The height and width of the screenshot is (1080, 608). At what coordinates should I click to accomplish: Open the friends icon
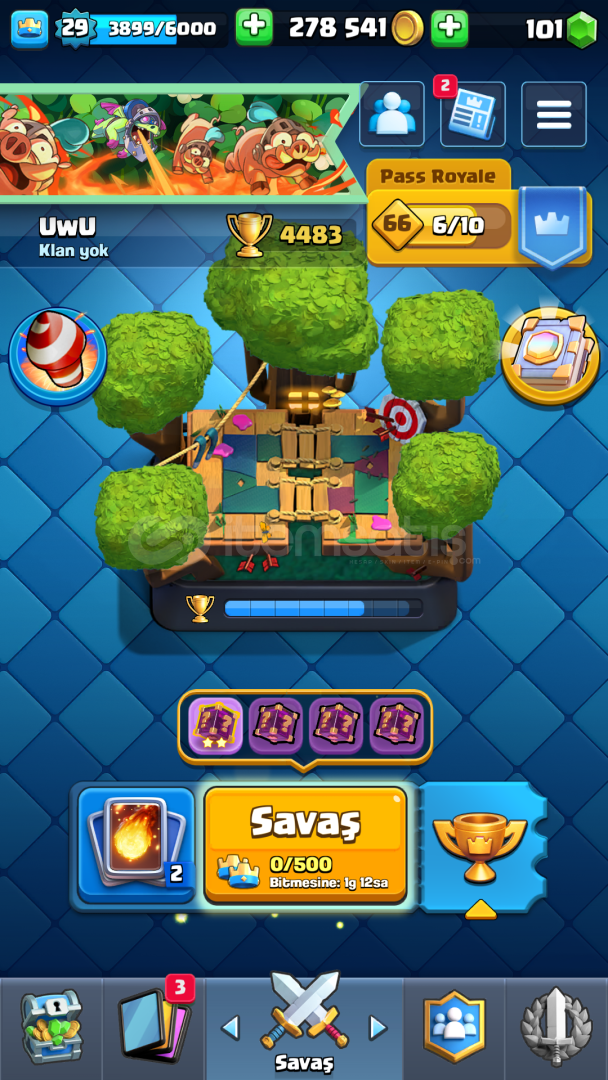tap(392, 114)
